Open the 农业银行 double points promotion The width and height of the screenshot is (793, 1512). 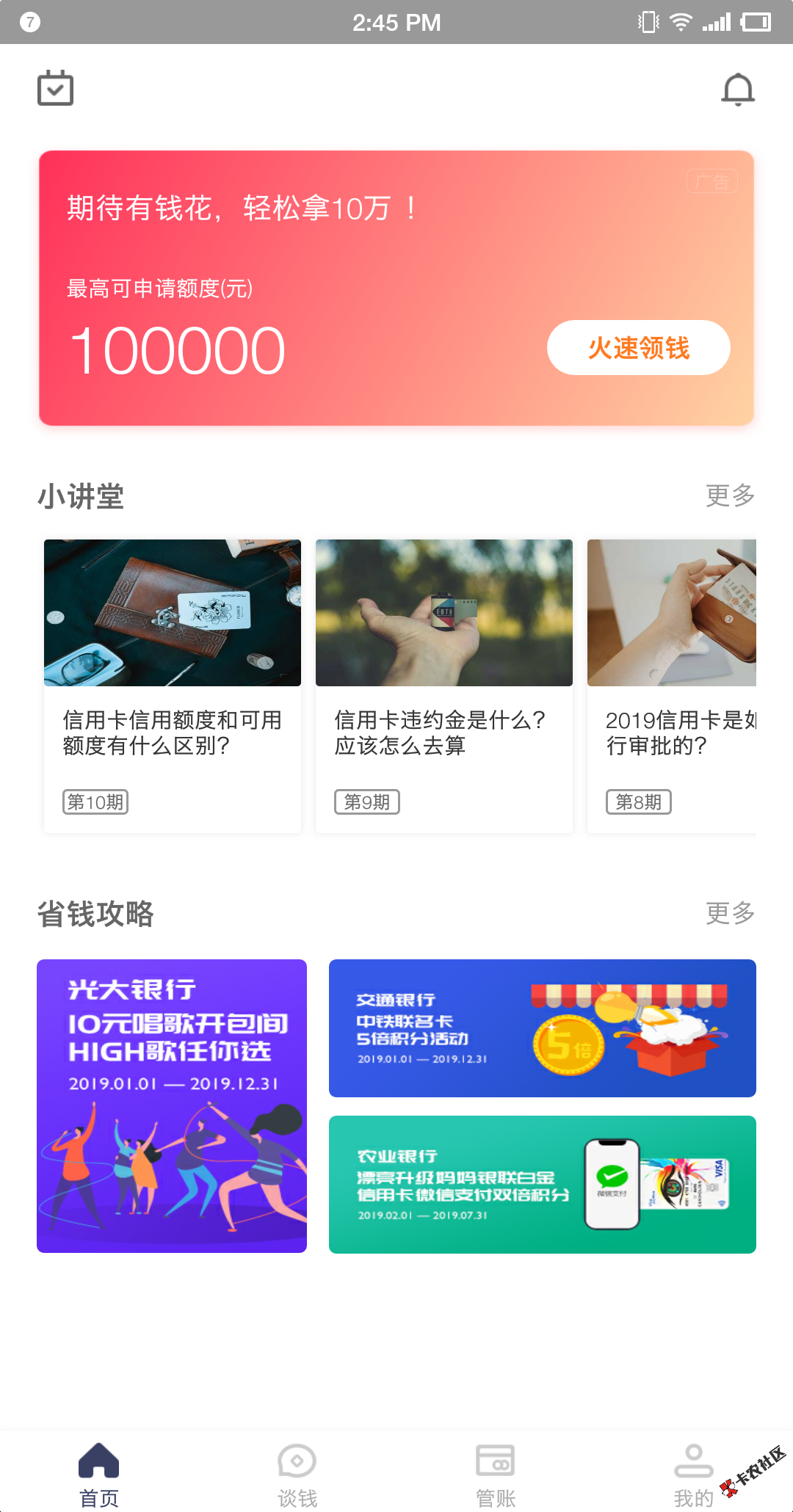[542, 1184]
